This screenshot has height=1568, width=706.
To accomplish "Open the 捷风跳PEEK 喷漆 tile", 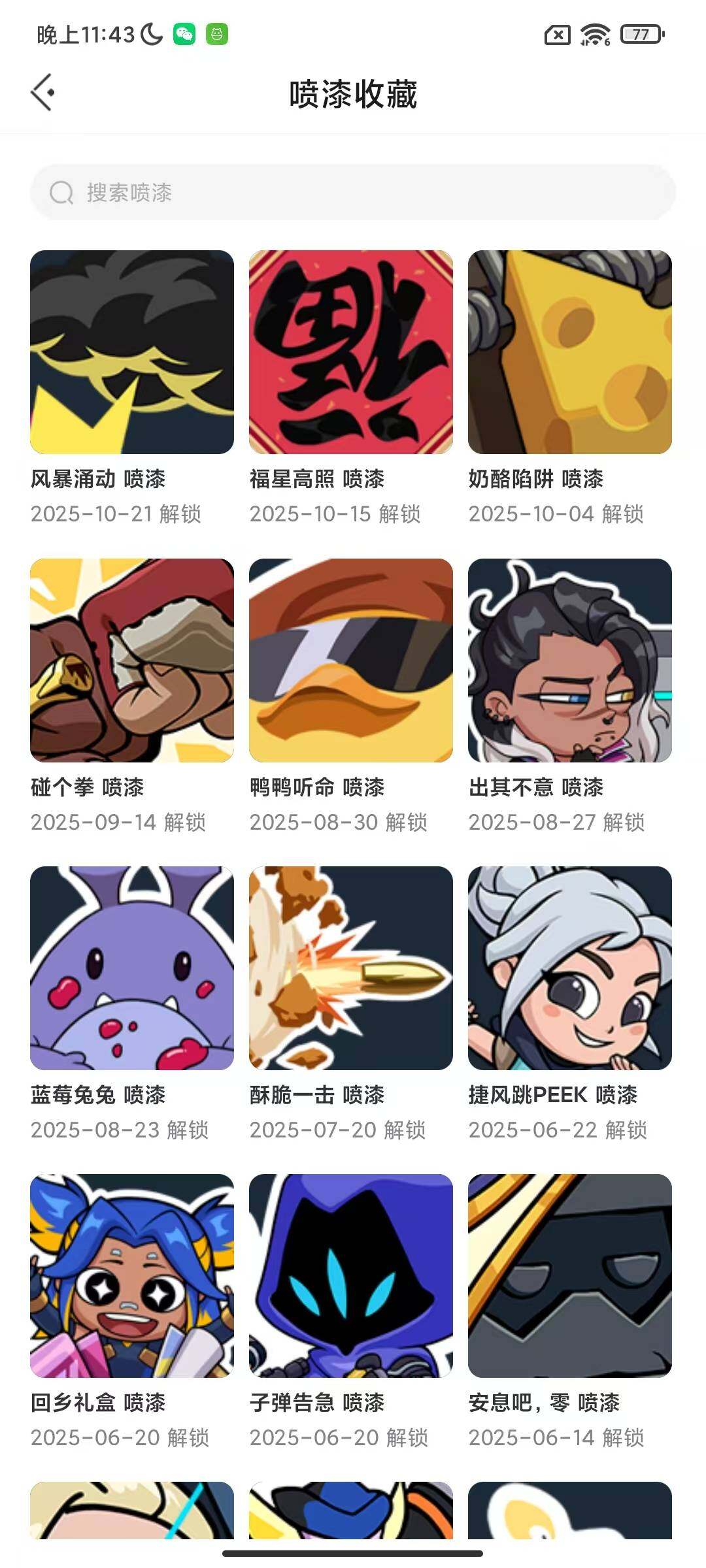I will coord(570,968).
